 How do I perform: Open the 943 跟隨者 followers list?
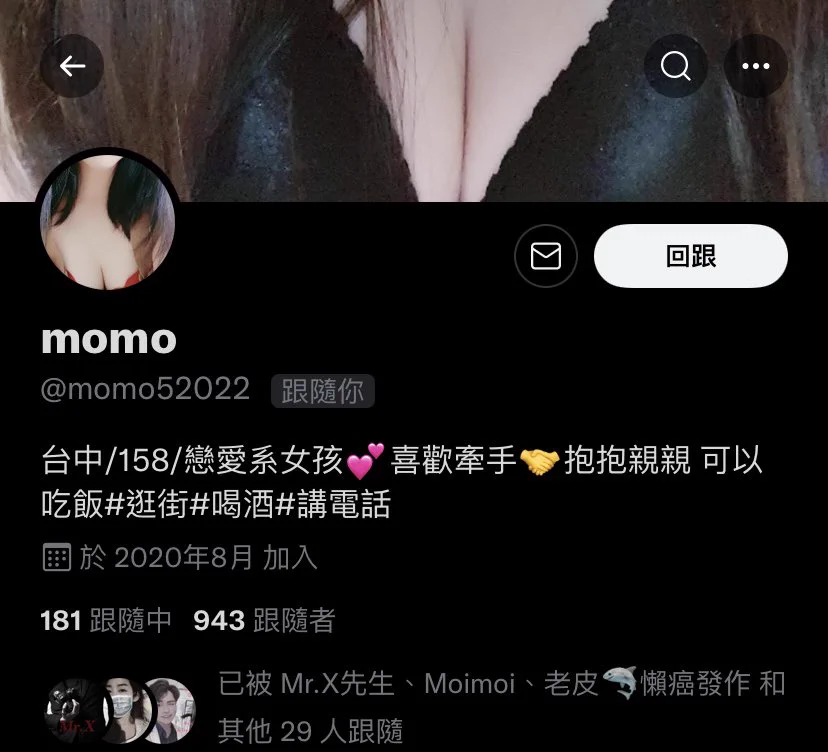pos(264,621)
